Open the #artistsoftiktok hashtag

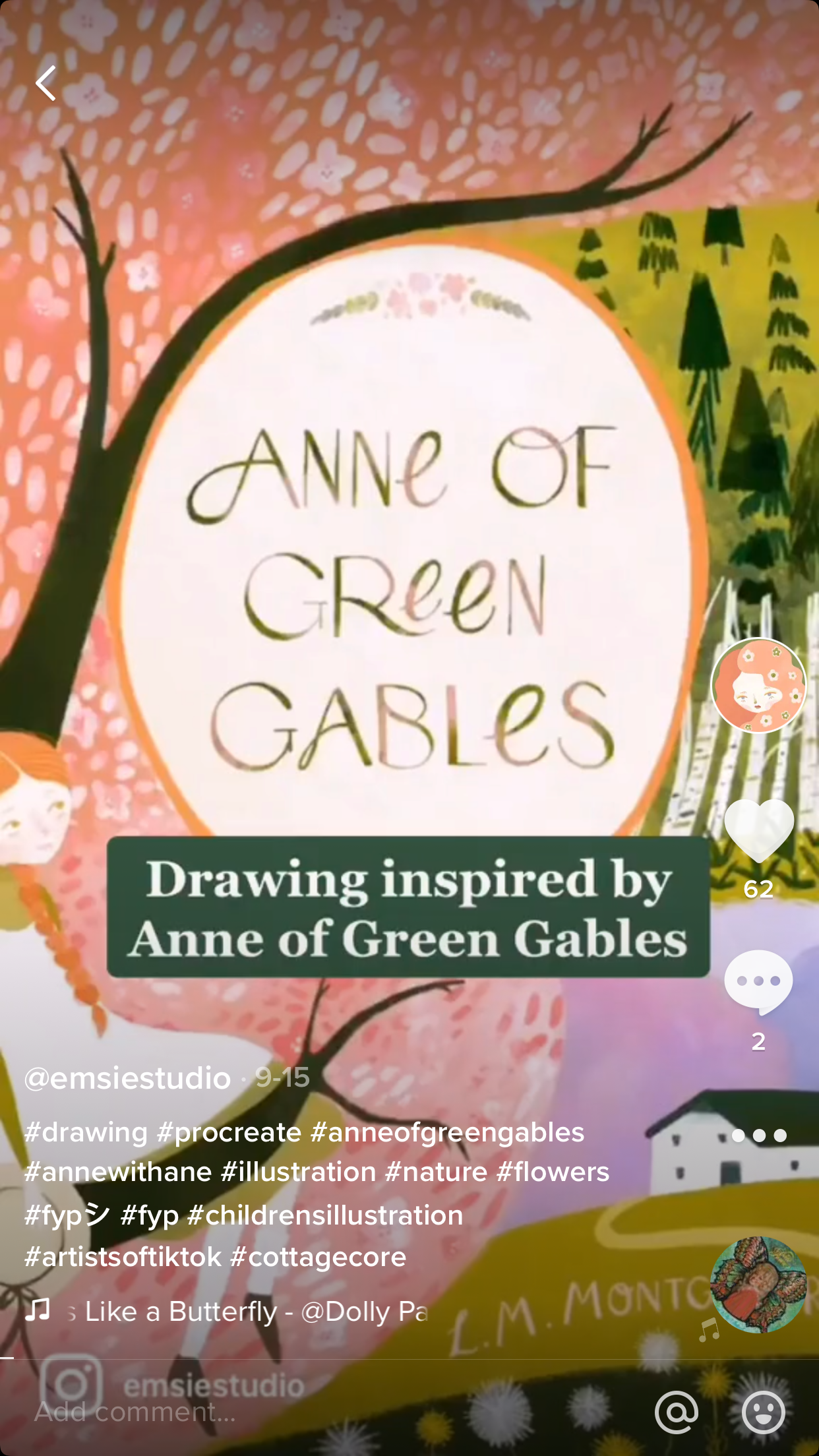(x=123, y=1257)
